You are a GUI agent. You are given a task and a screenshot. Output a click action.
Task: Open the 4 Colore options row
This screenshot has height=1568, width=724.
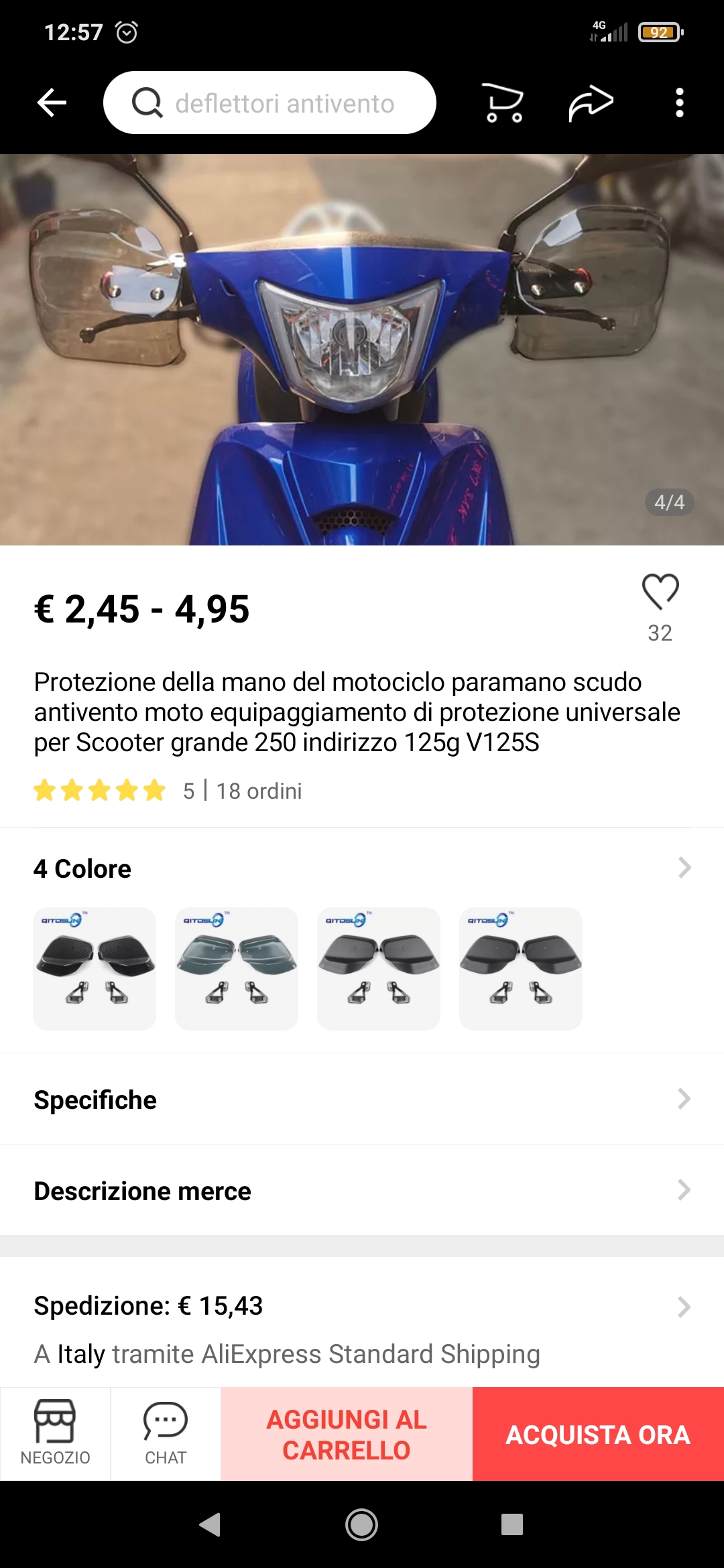click(362, 868)
